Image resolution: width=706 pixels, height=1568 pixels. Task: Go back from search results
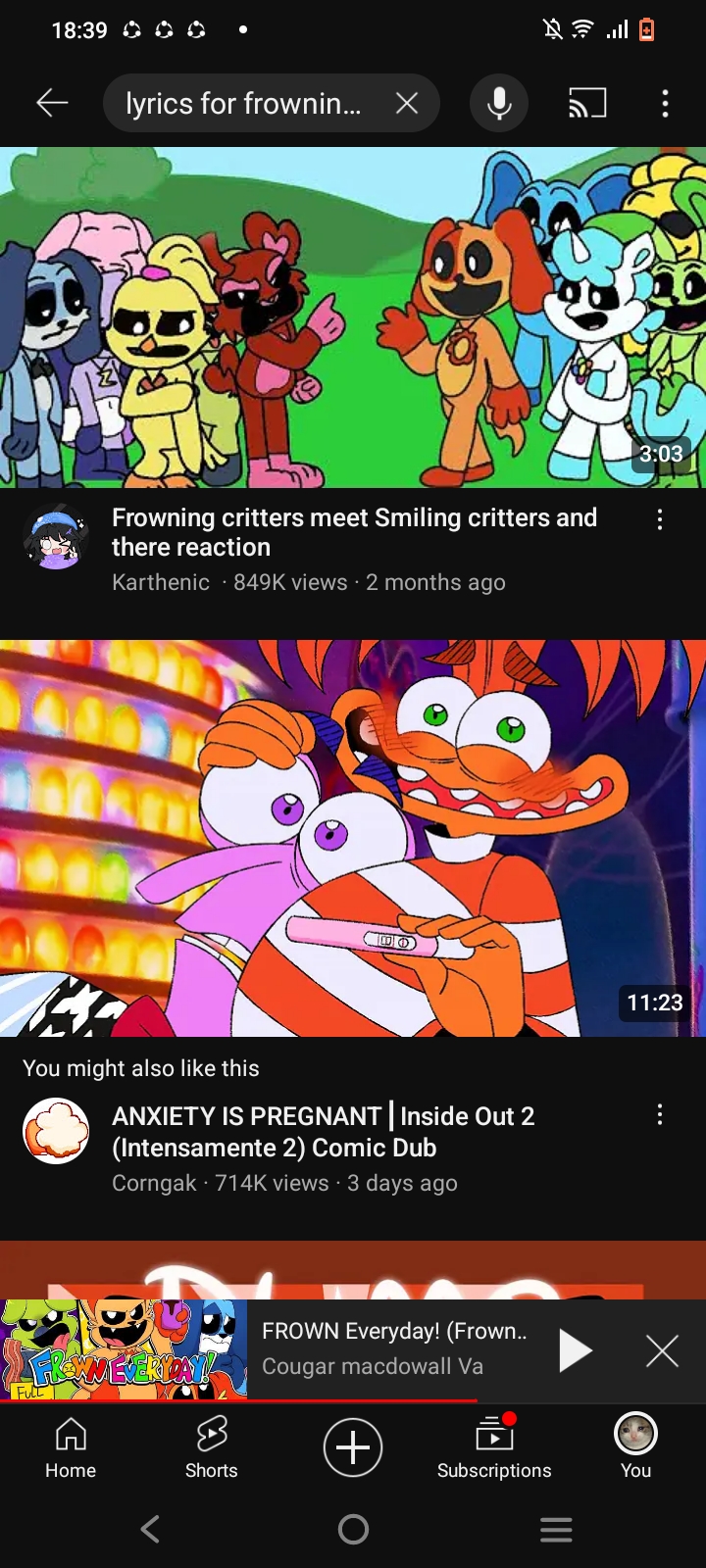coord(52,103)
